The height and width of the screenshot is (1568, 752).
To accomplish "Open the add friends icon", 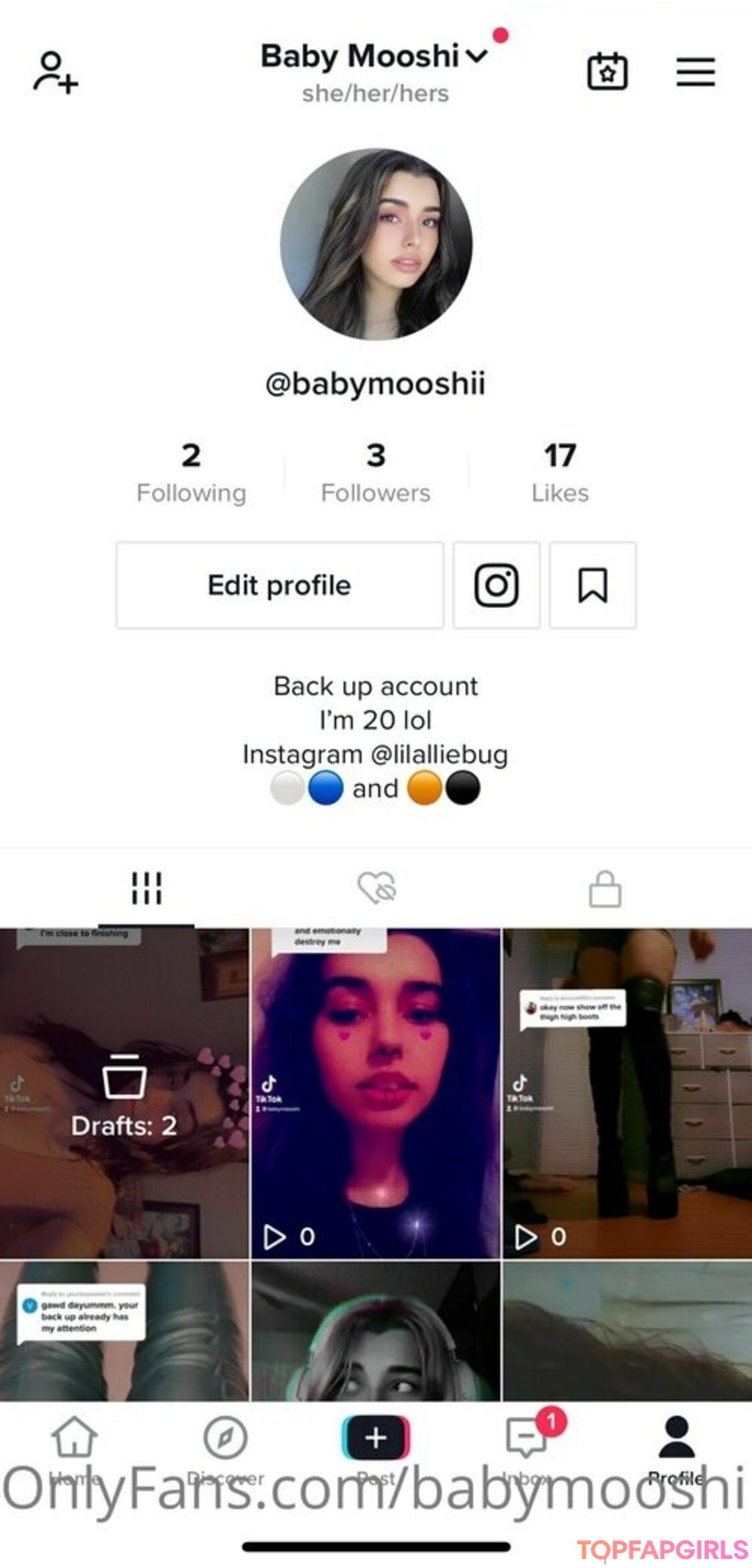I will tap(56, 72).
